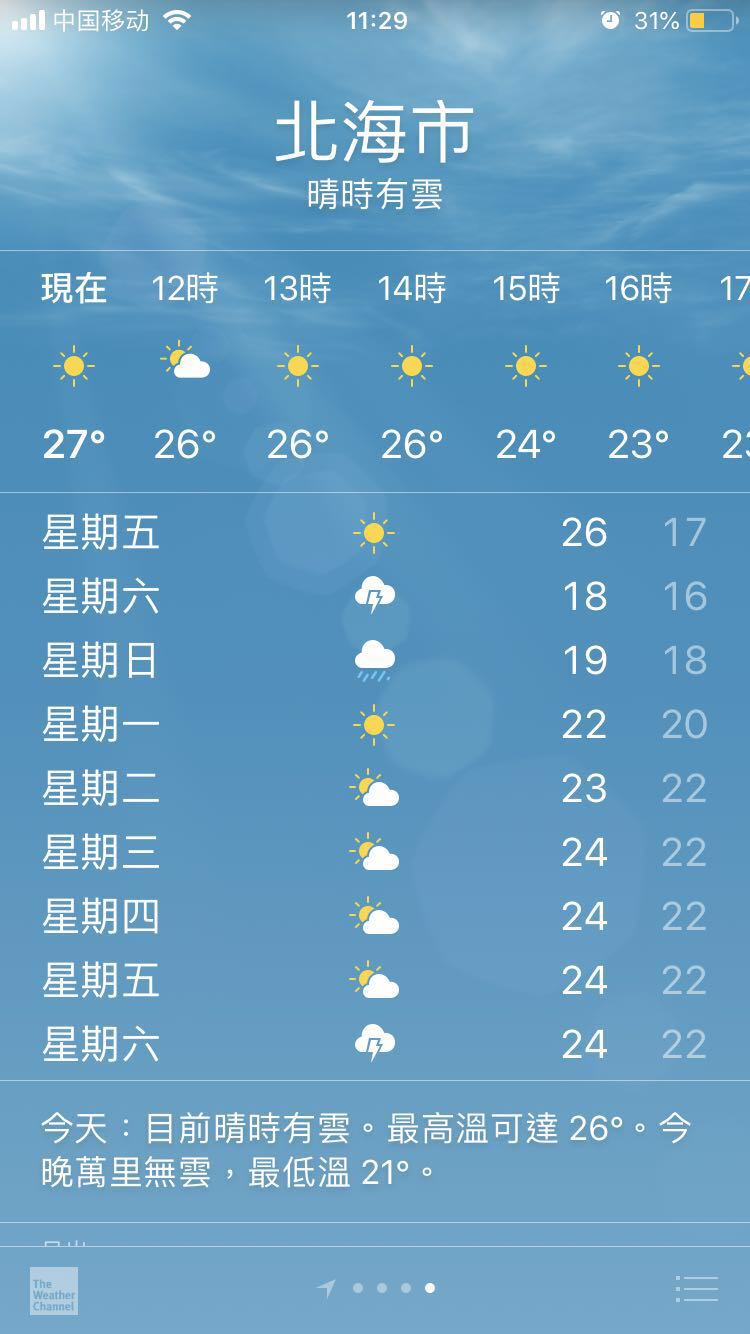Screen dimensions: 750x1334
Task: Tap the partly cloudy icon for 星期二
Action: click(375, 788)
